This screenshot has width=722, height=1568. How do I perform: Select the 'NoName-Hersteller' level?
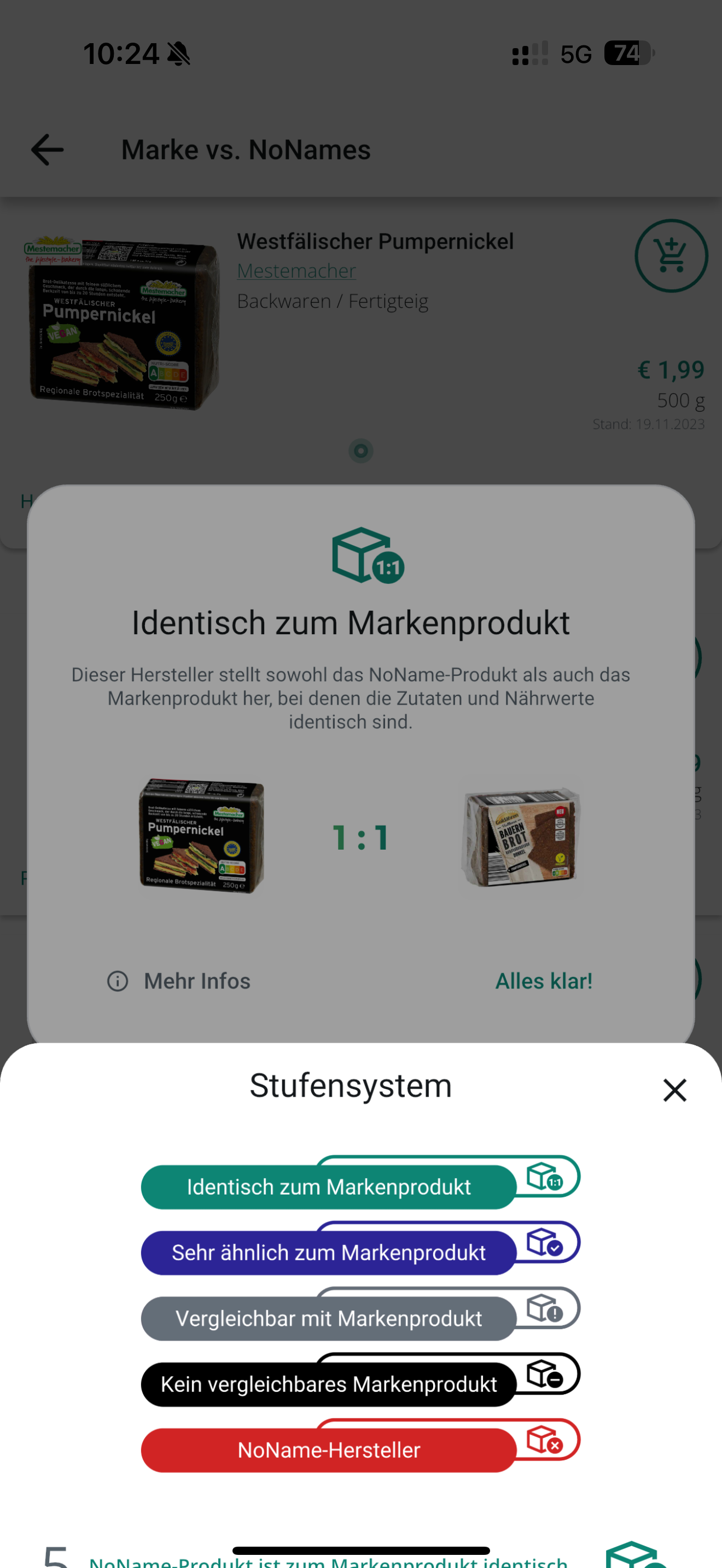329,1450
